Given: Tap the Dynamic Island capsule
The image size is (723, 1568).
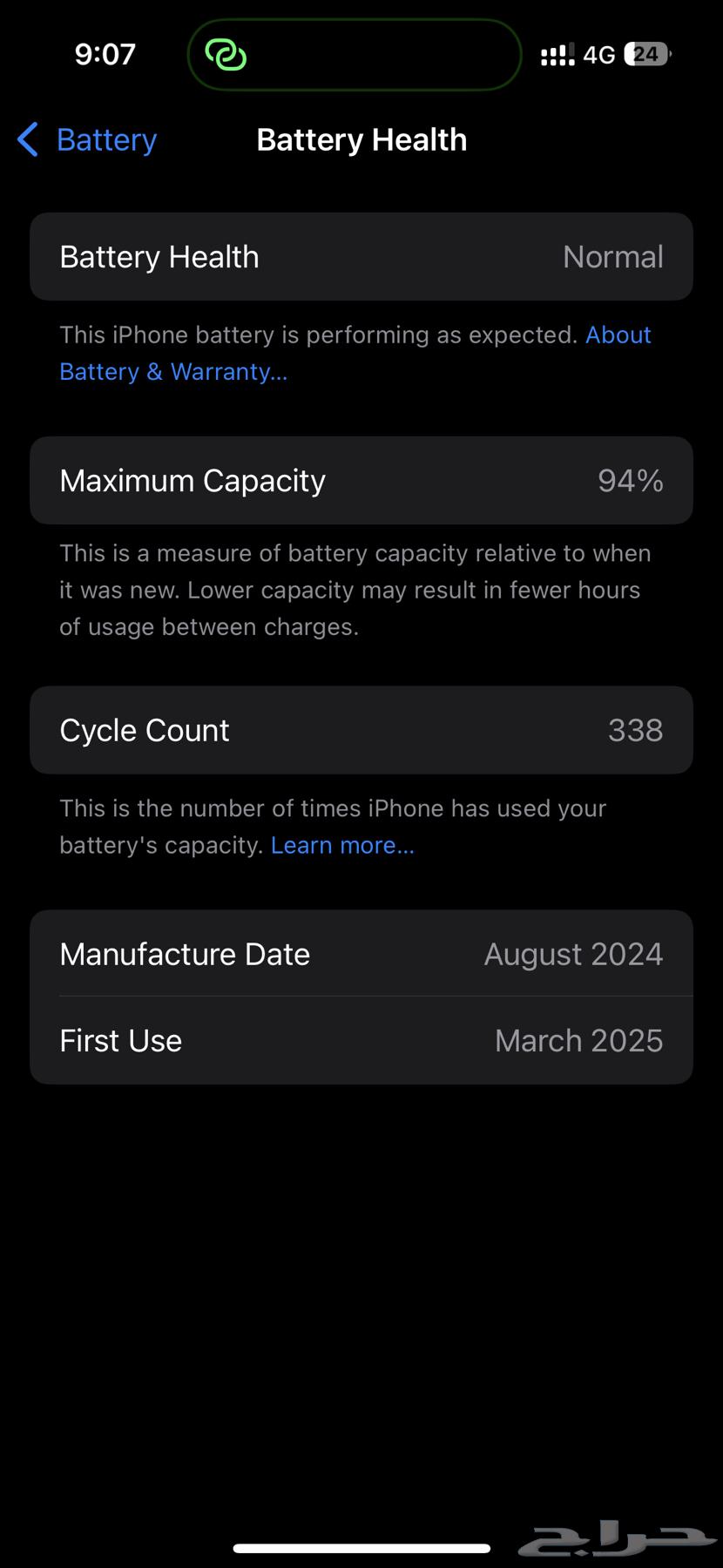Looking at the screenshot, I should [x=354, y=54].
